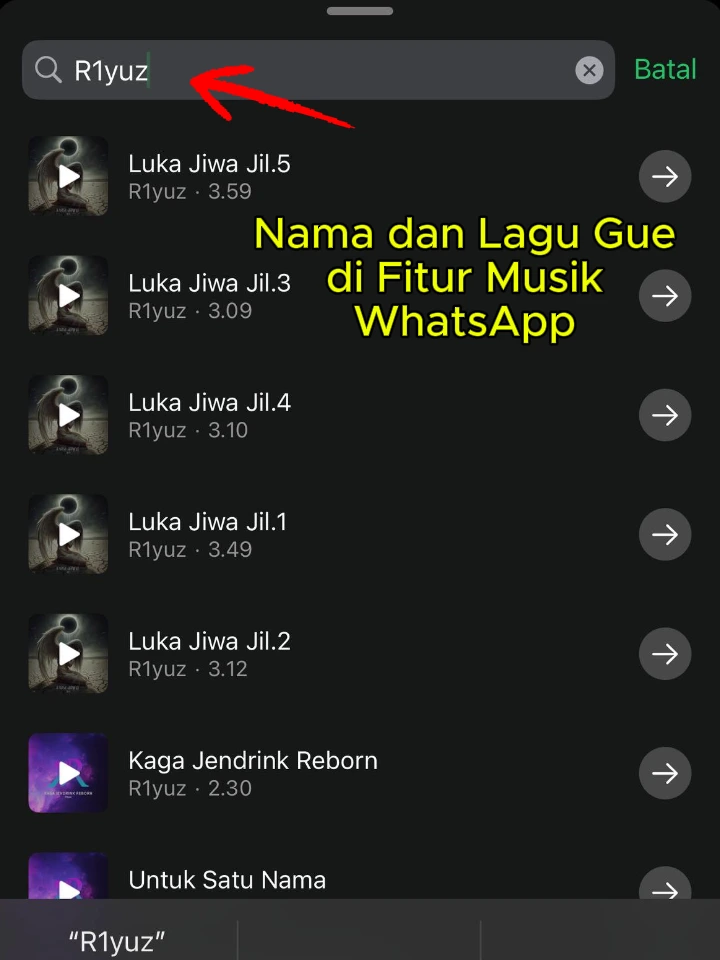Tap the "R1yuz" keyboard suggestion
This screenshot has height=960, width=720.
point(117,940)
